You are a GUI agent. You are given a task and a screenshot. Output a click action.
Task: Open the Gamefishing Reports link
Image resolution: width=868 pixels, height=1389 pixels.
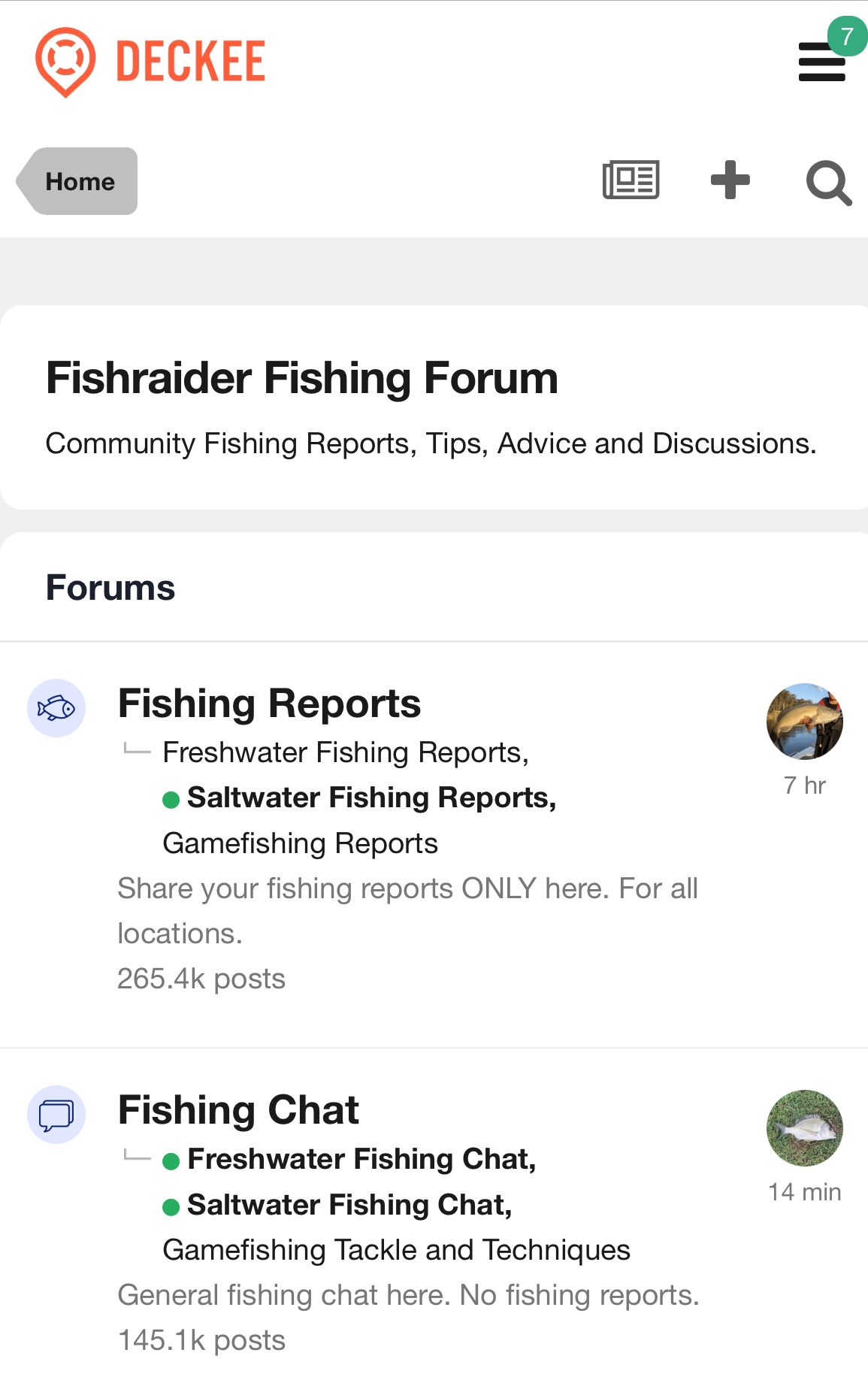click(x=300, y=843)
